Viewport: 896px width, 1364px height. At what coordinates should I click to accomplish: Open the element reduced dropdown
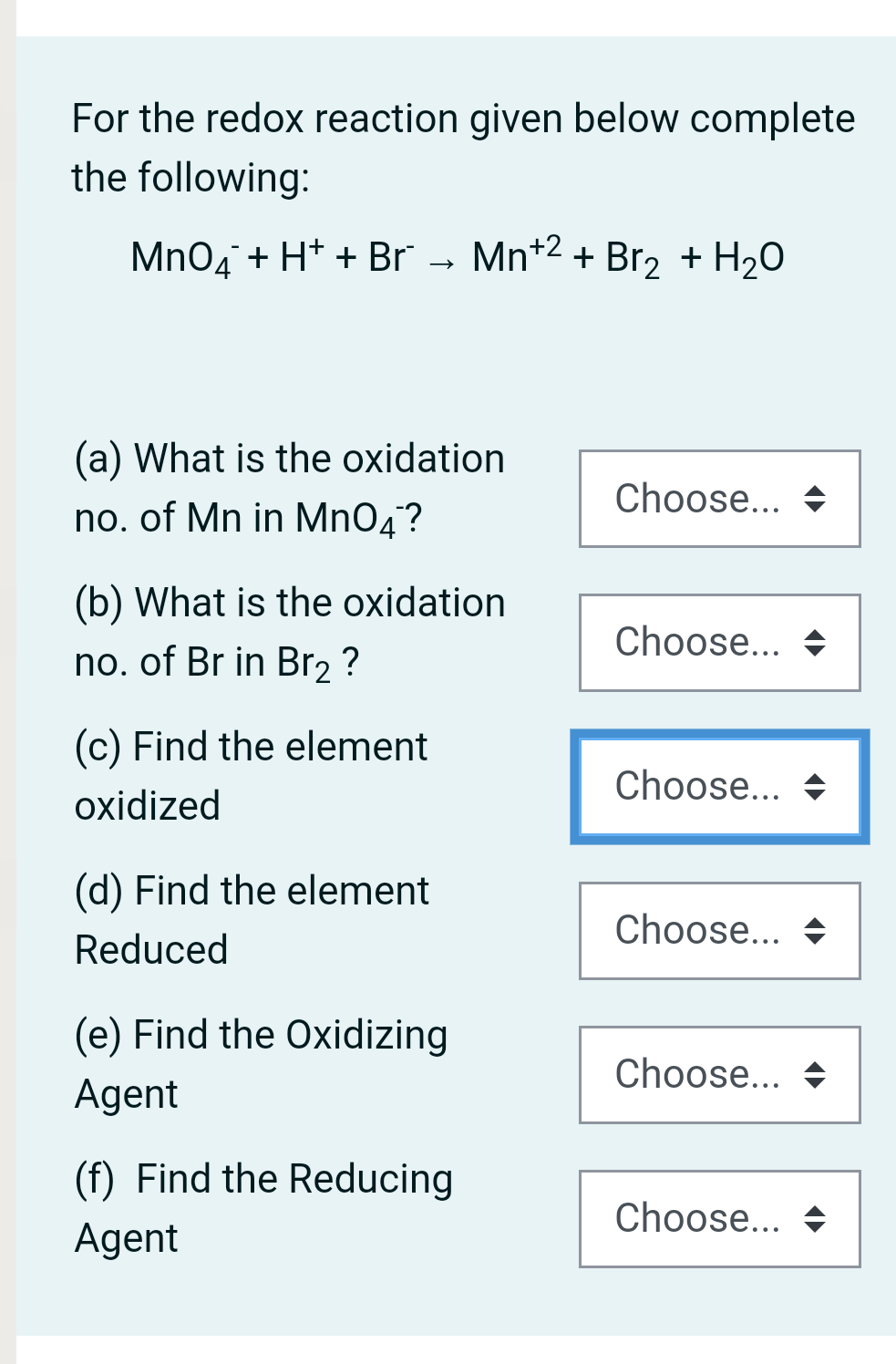click(719, 930)
